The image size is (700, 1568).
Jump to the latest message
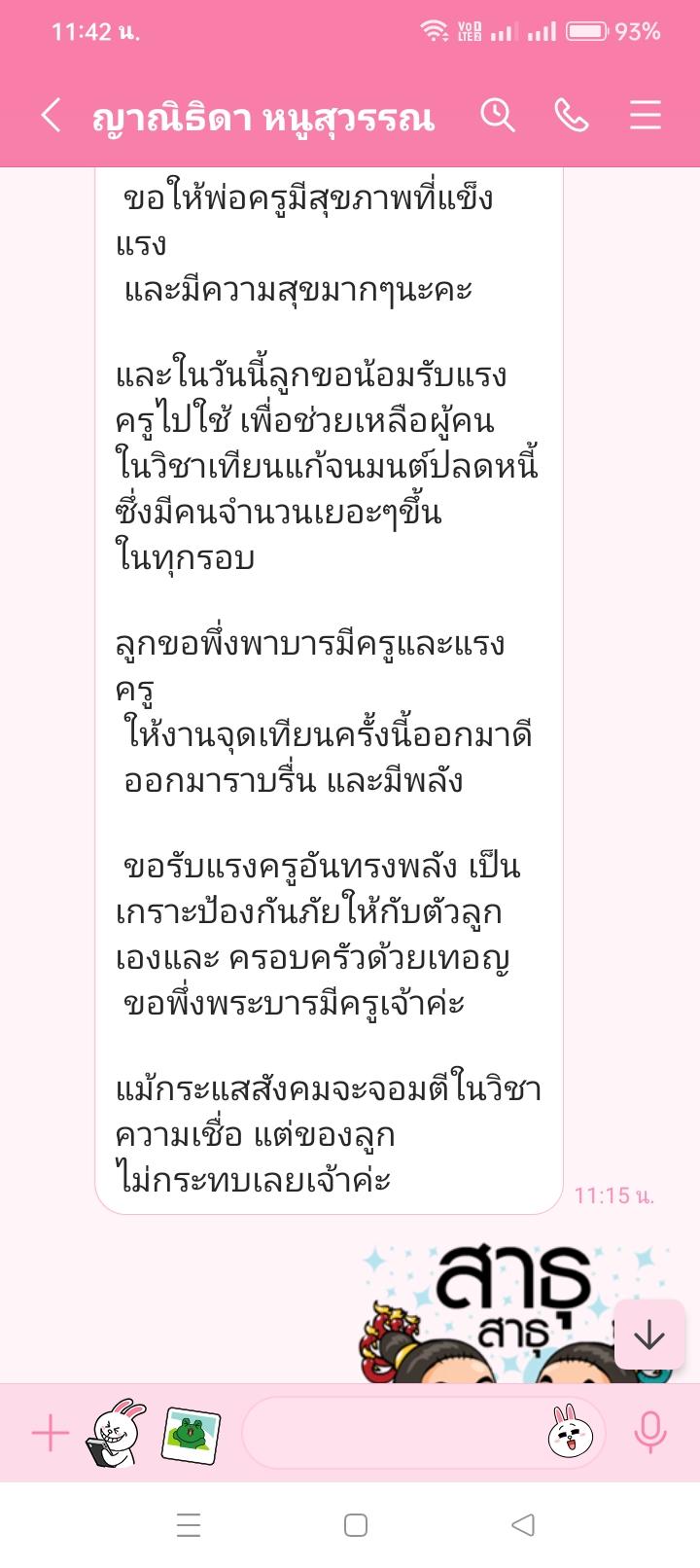pyautogui.click(x=649, y=1335)
